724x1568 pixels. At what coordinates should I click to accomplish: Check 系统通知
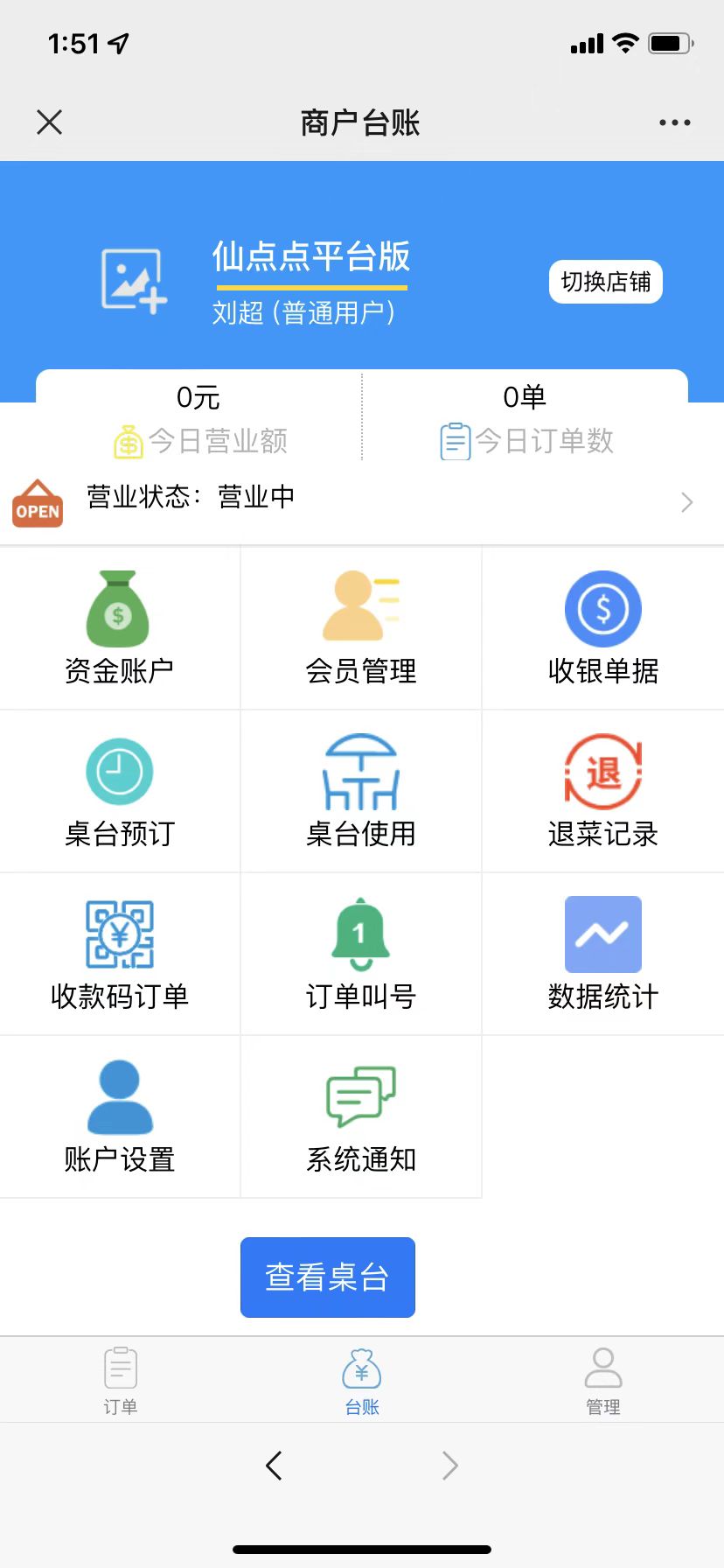coord(361,1116)
